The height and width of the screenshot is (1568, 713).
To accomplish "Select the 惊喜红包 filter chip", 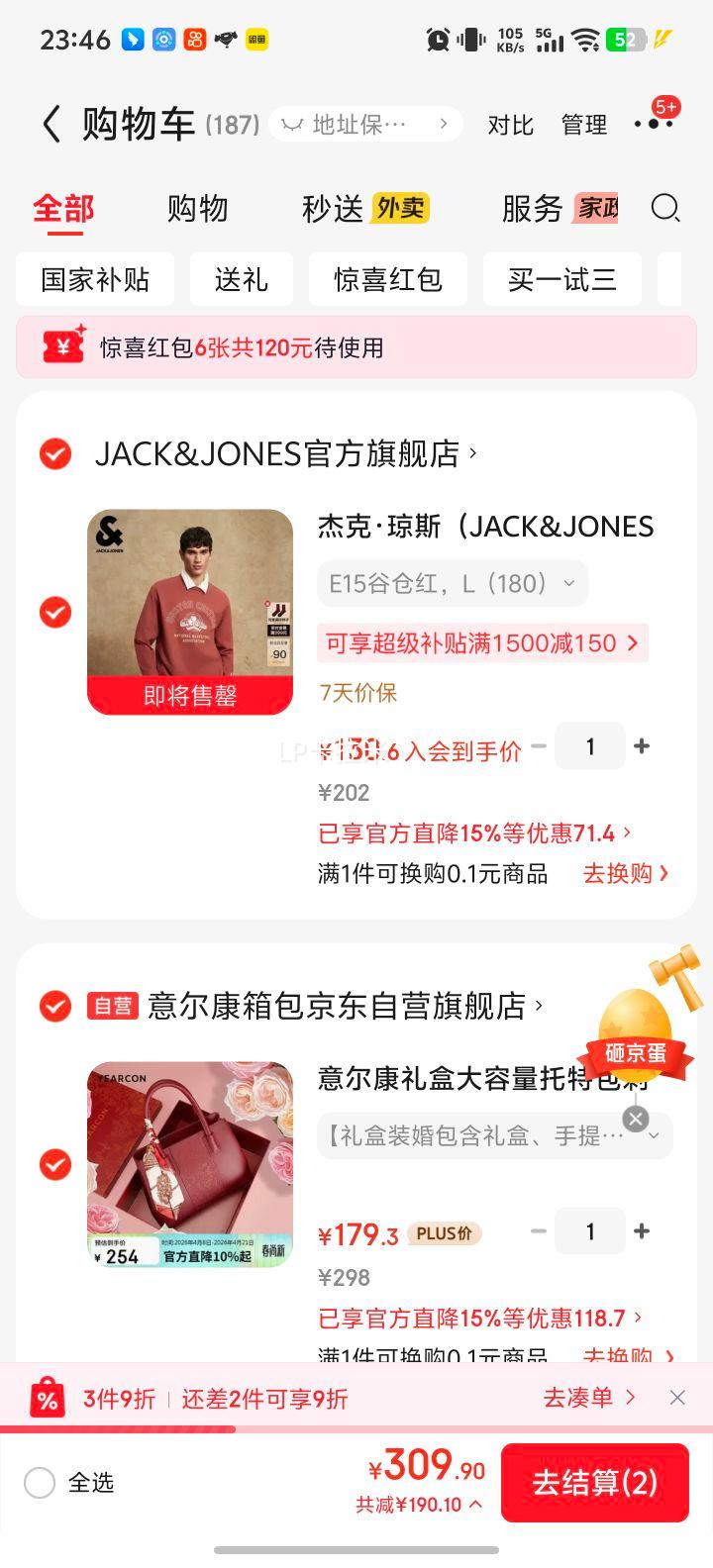I will click(387, 280).
